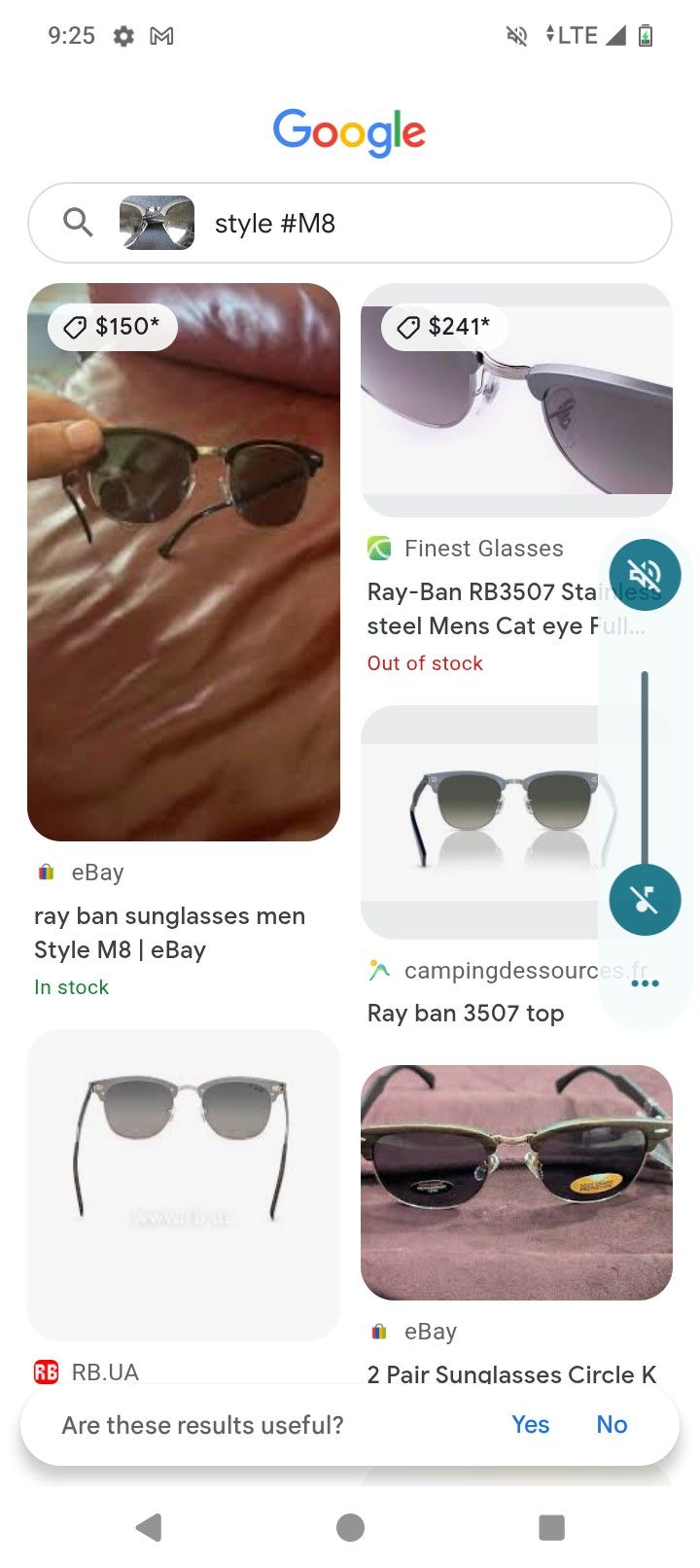Viewport: 700px width, 1568px height.
Task: Unmute media with the music-off volume knob
Action: [645, 900]
